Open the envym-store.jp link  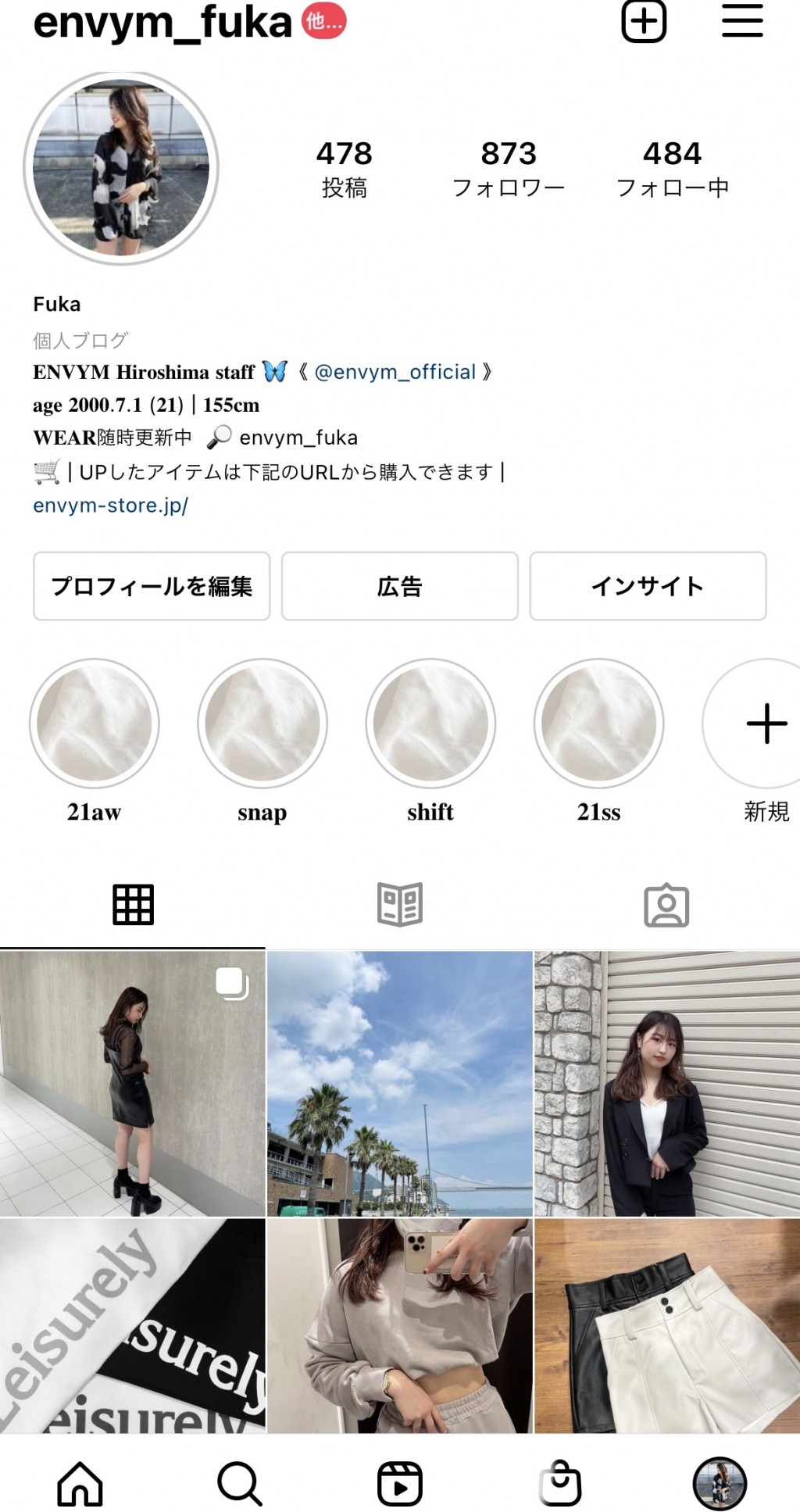pos(110,506)
